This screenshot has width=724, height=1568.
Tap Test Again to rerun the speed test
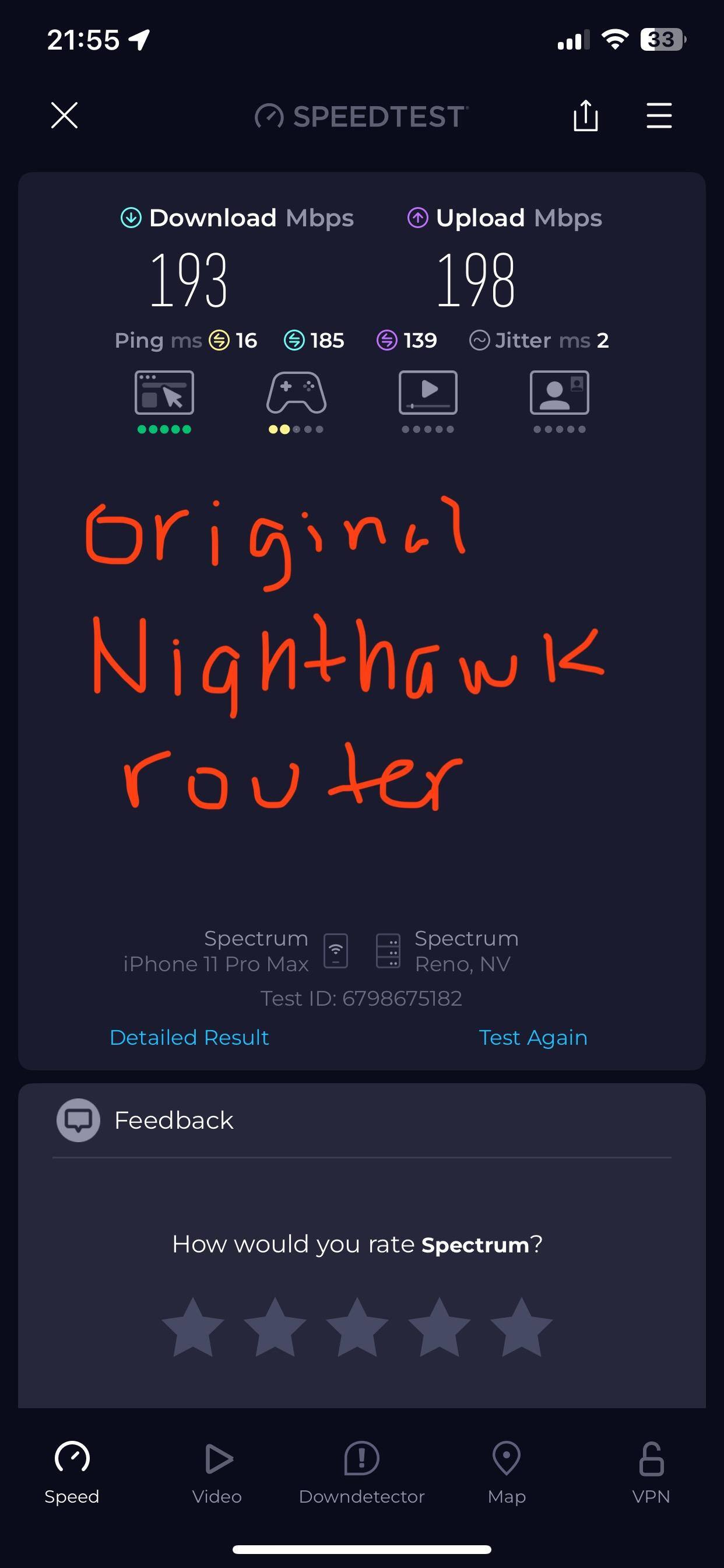pyautogui.click(x=532, y=1037)
